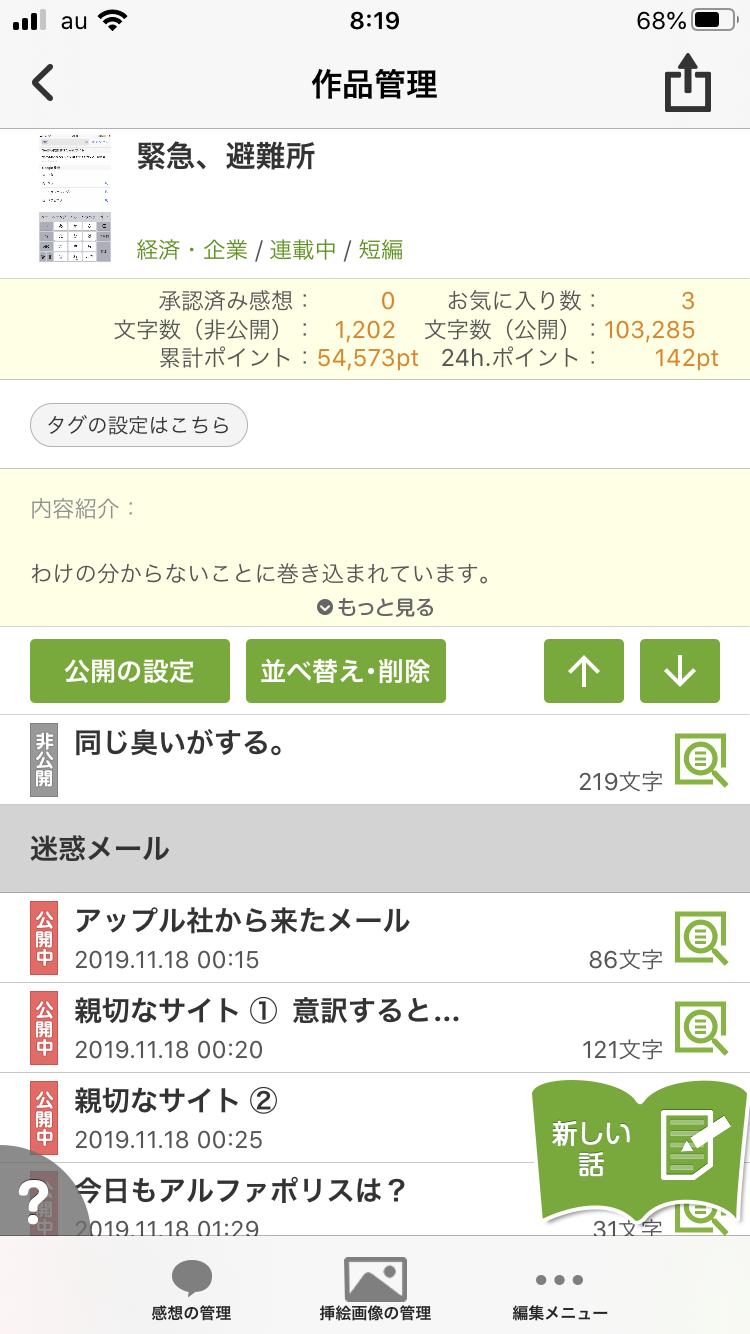Select 並べ替え・削除 button
This screenshot has width=750, height=1334.
(346, 671)
